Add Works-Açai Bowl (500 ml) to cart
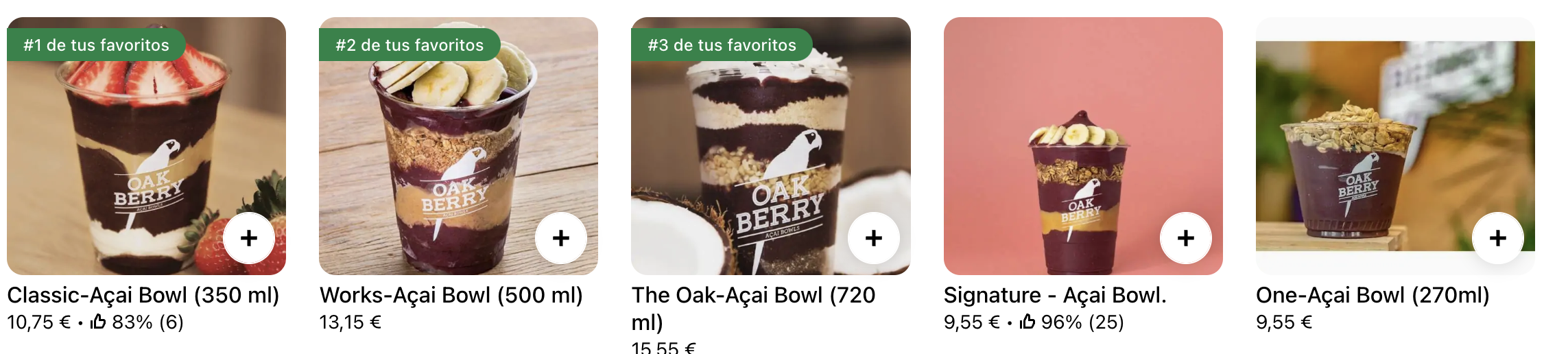 [x=561, y=238]
